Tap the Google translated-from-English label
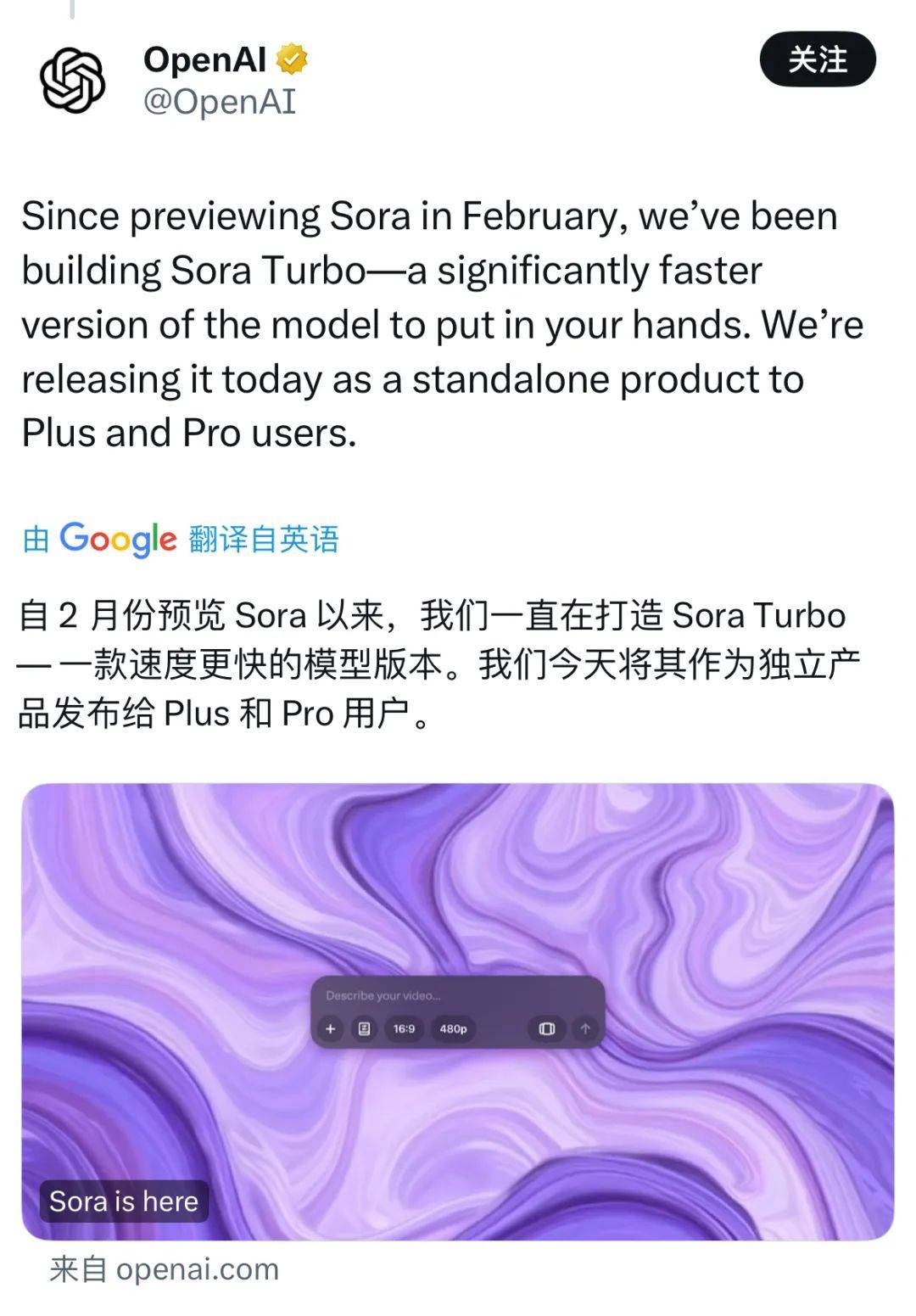Image resolution: width=916 pixels, height=1316 pixels. coord(181,539)
